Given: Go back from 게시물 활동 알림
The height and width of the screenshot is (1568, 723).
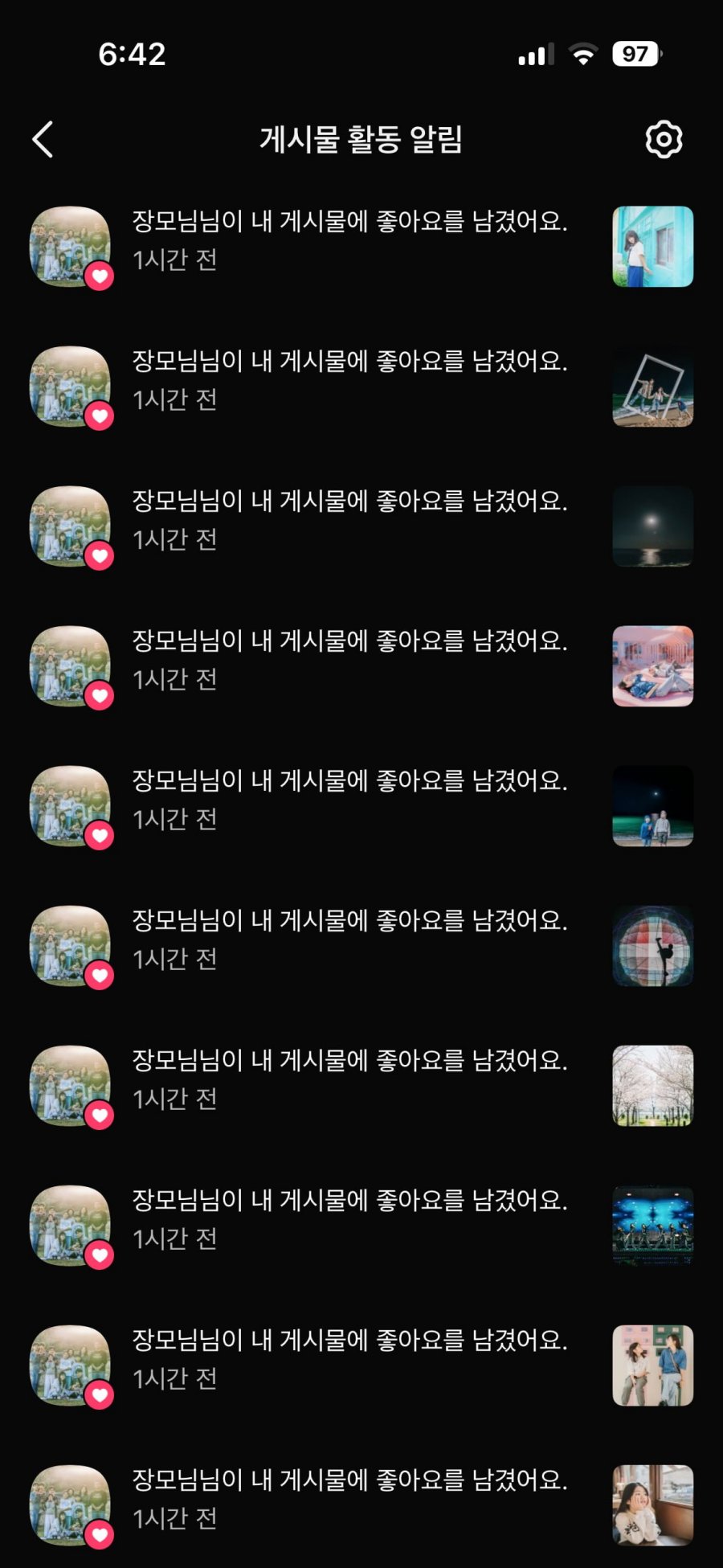Looking at the screenshot, I should coord(43,140).
